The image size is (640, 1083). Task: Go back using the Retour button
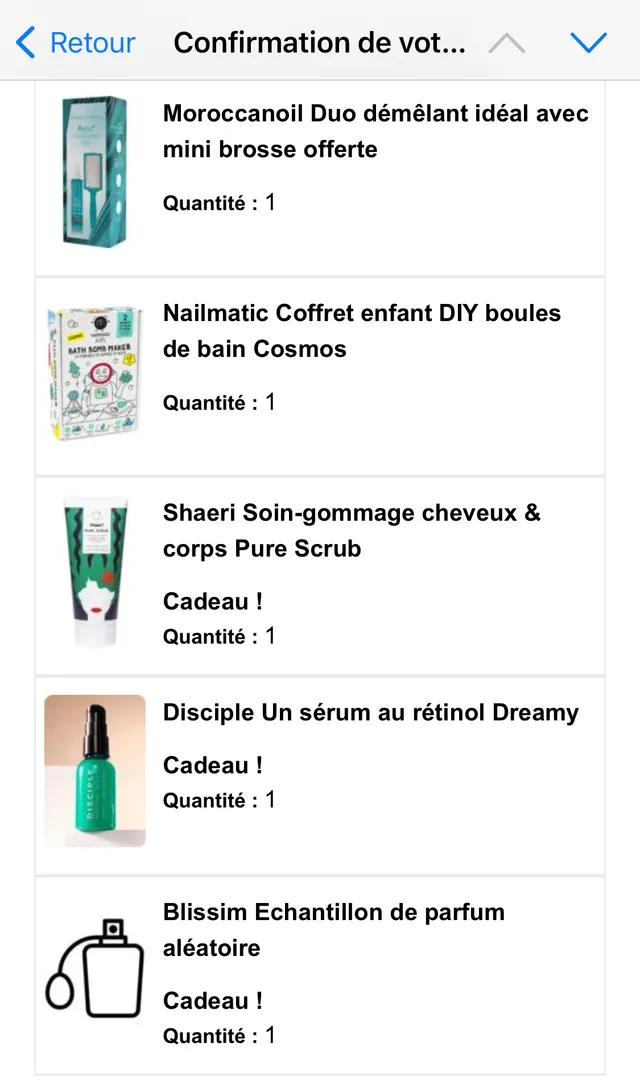coord(76,43)
